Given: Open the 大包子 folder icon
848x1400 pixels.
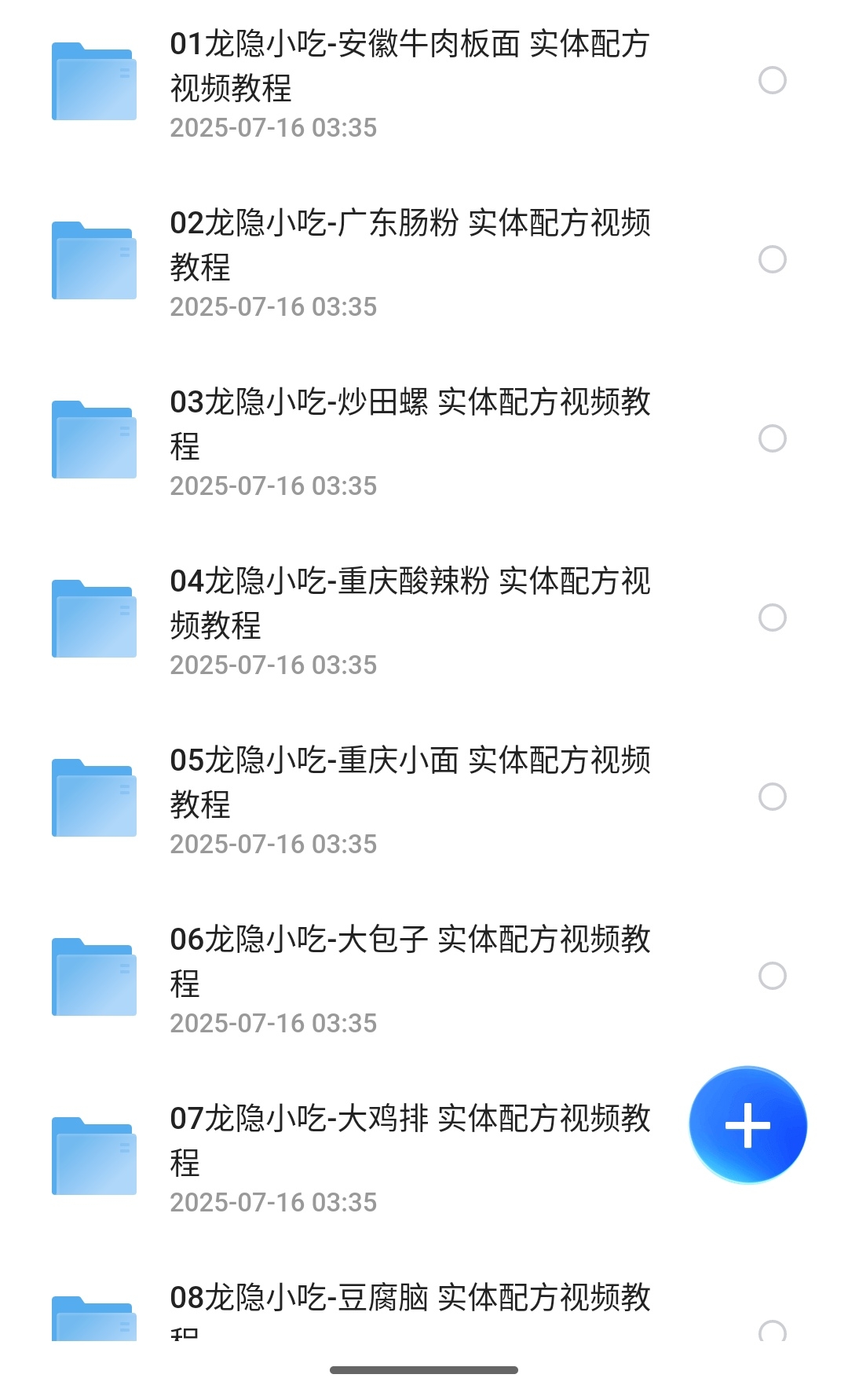Looking at the screenshot, I should (93, 977).
